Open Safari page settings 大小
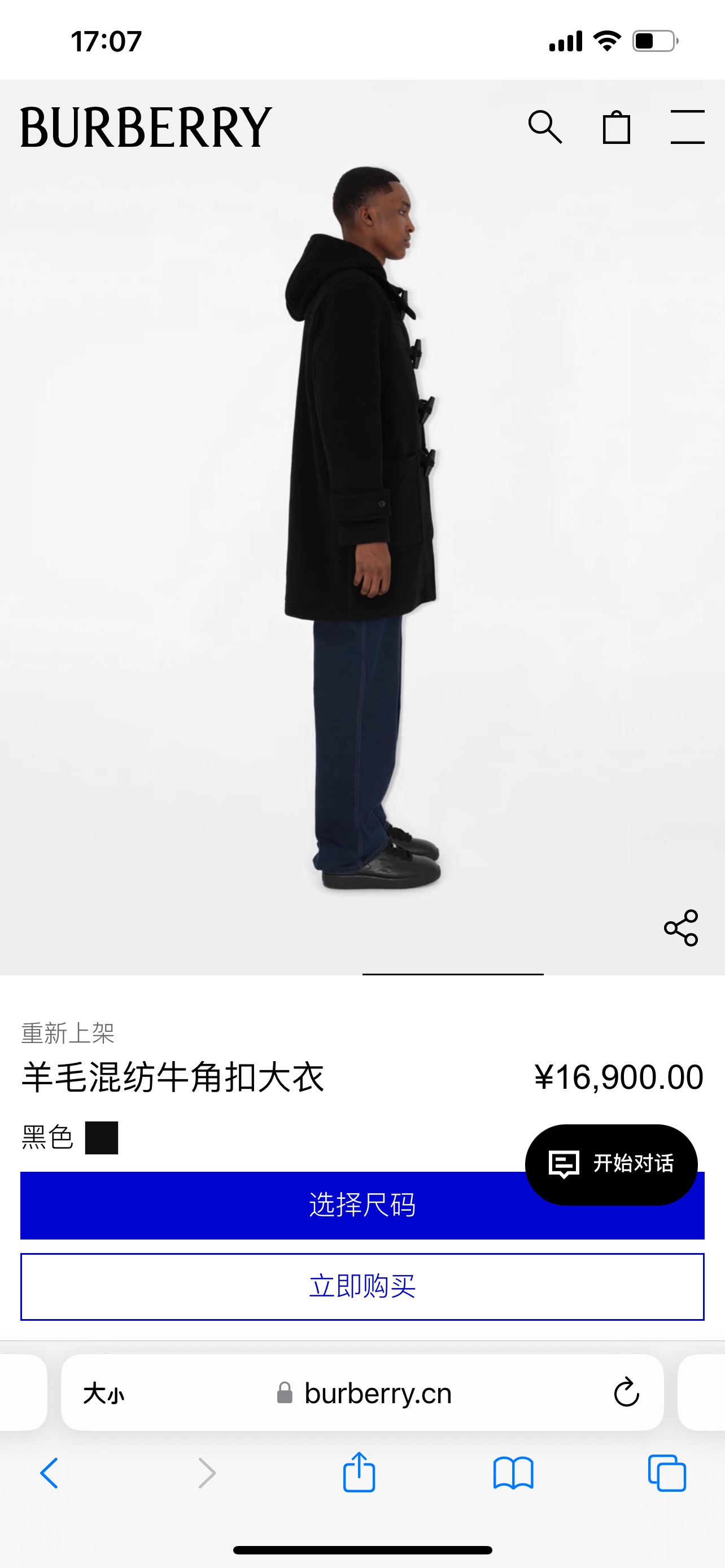 (103, 1392)
